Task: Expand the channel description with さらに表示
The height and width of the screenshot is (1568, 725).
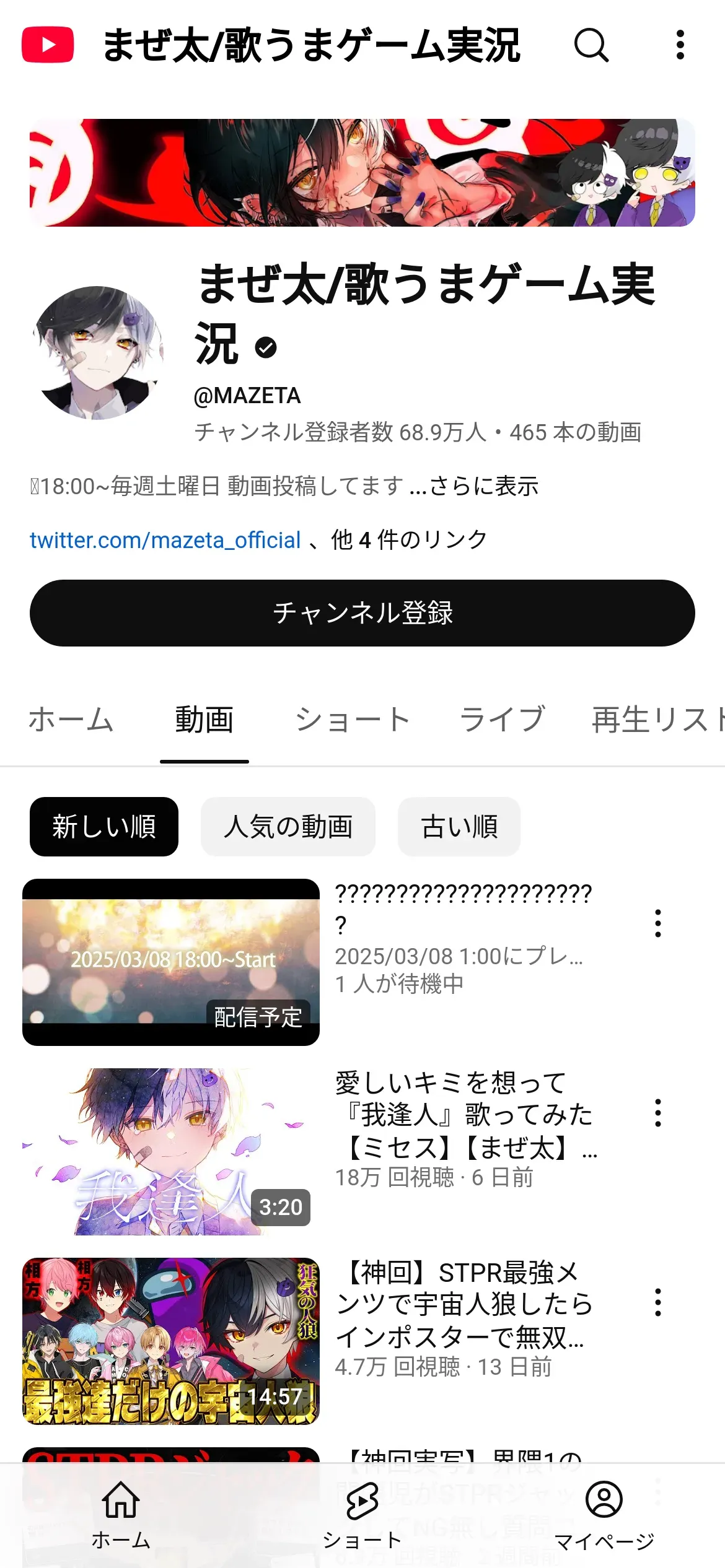Action: pos(483,486)
